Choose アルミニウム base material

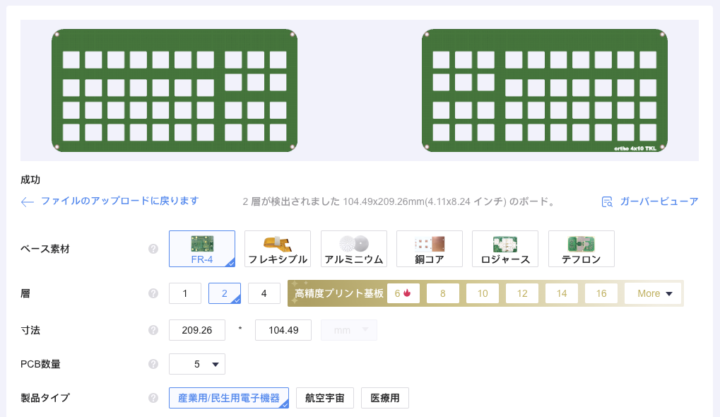pyautogui.click(x=353, y=249)
